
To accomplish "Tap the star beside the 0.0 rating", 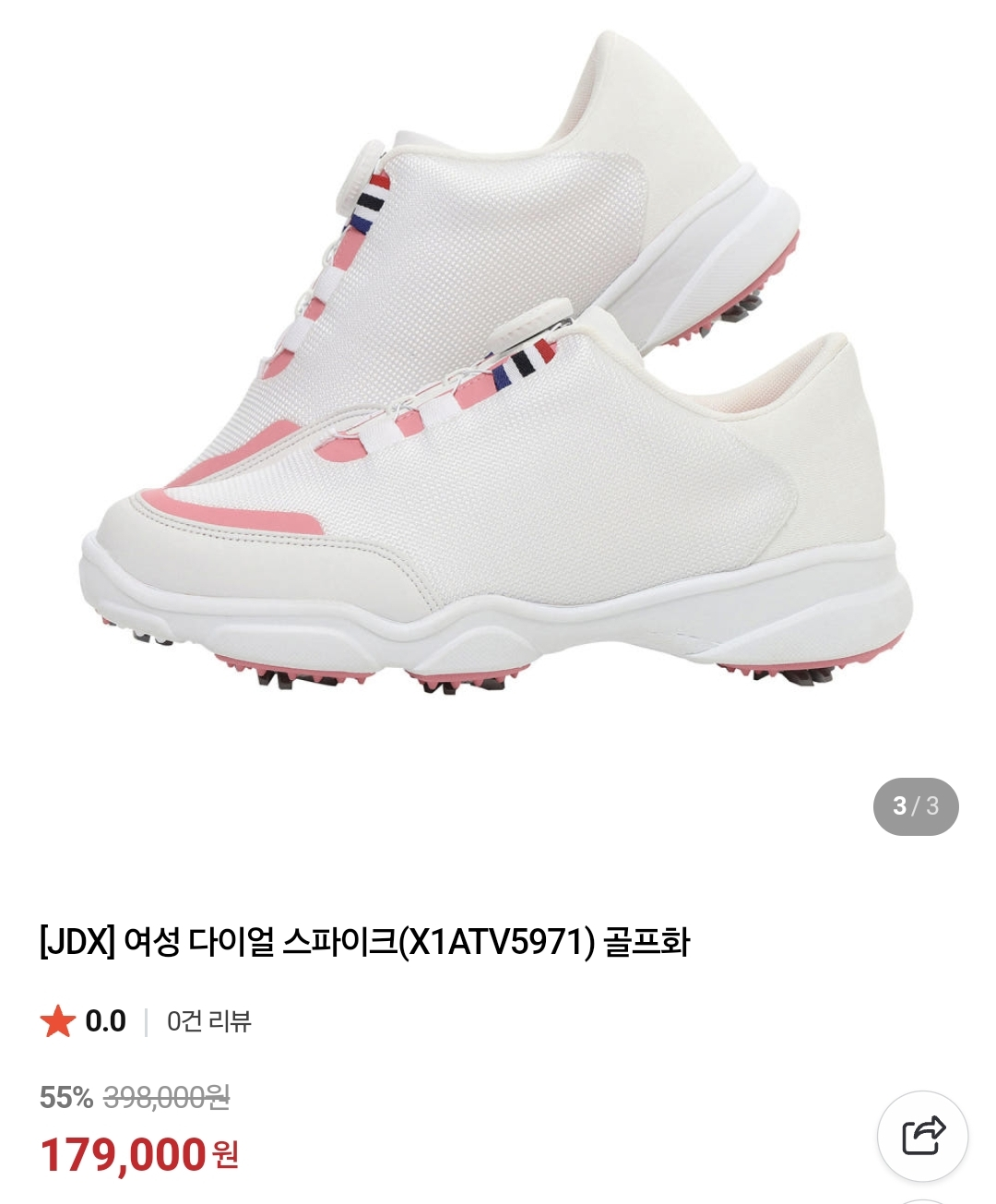I will point(57,1021).
